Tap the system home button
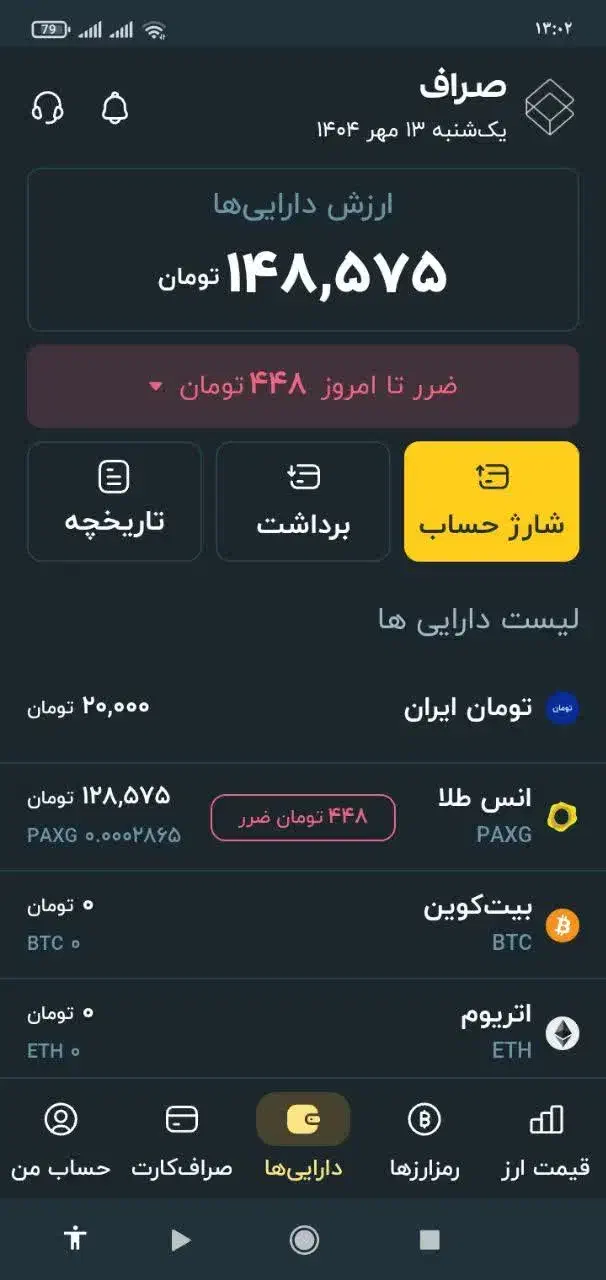 click(303, 1240)
